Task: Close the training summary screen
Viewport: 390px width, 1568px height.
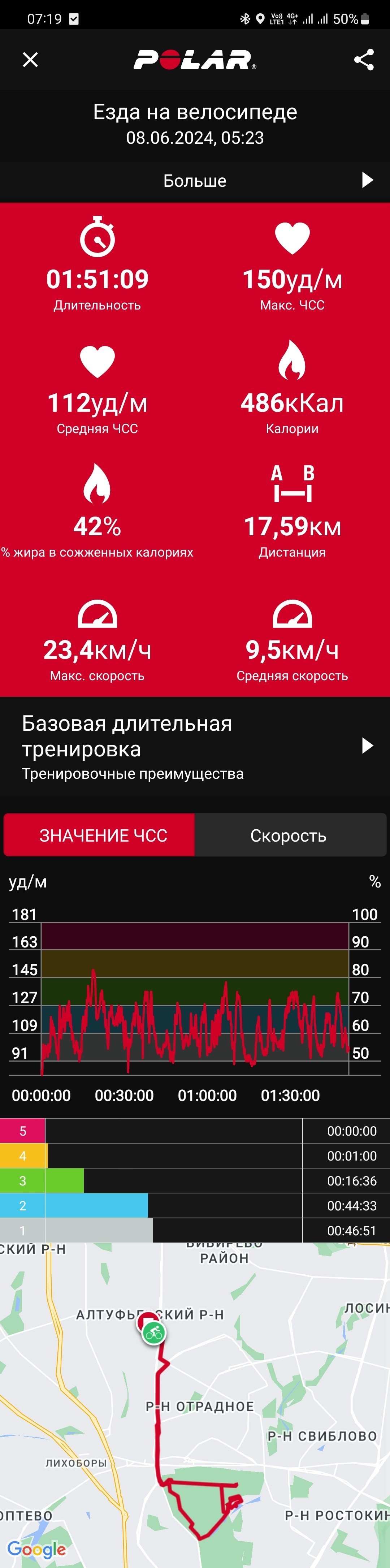Action: click(30, 60)
